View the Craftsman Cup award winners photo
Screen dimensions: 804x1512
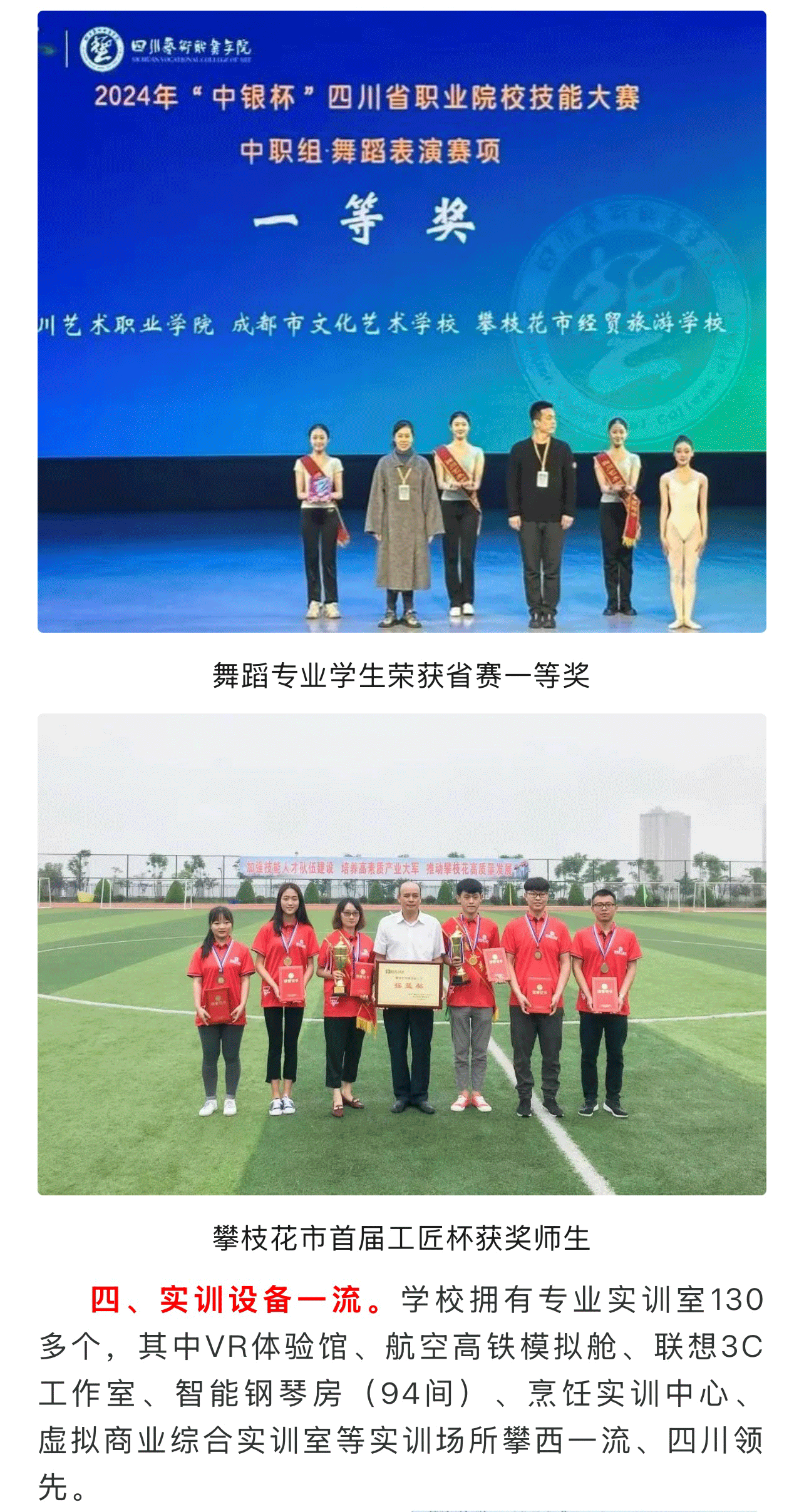tap(401, 954)
